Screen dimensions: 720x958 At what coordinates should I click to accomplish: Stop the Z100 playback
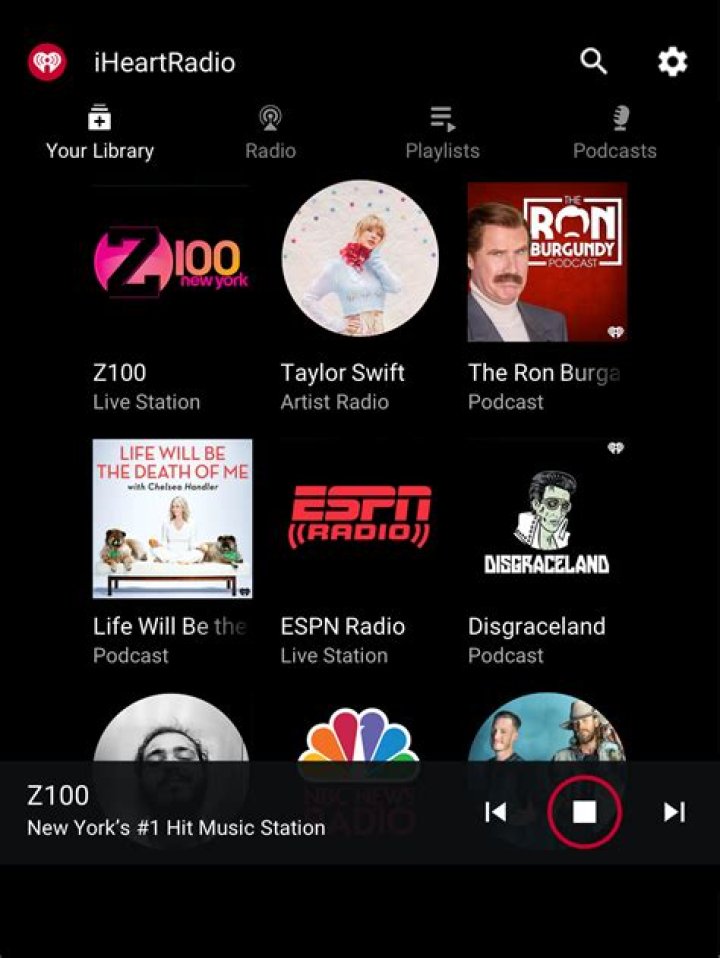coord(584,812)
